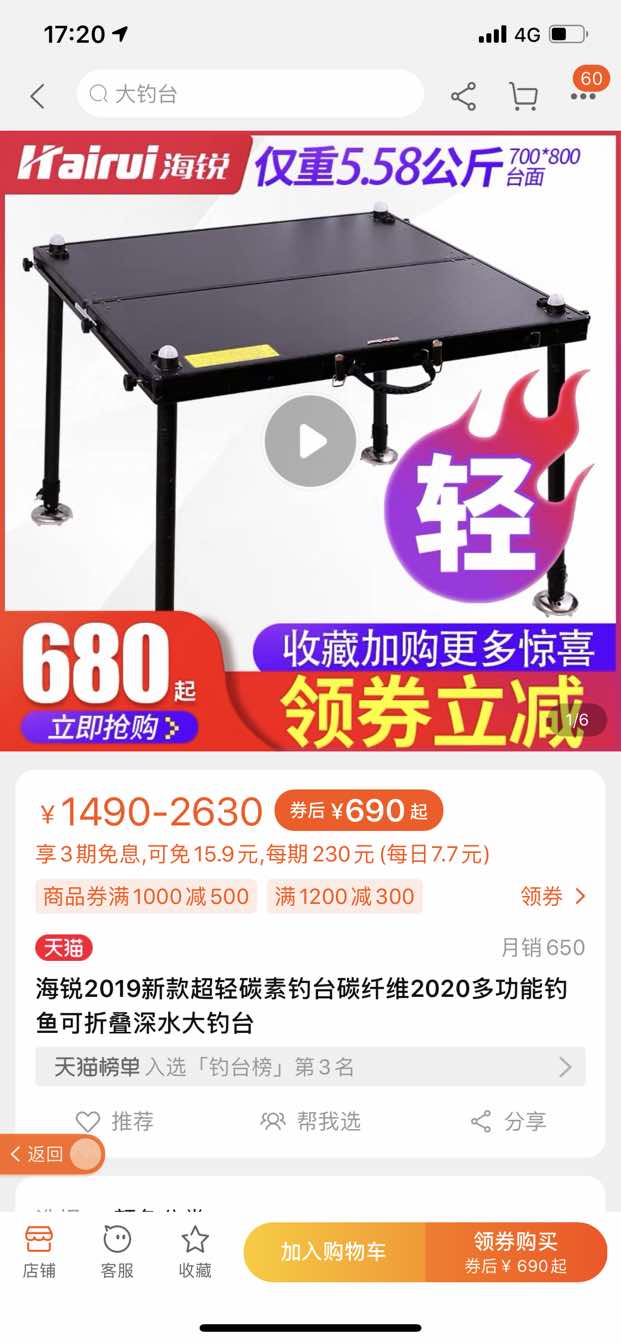Tap 分享 below the product title
Screen dimensions: 621x1344
(x=508, y=1121)
